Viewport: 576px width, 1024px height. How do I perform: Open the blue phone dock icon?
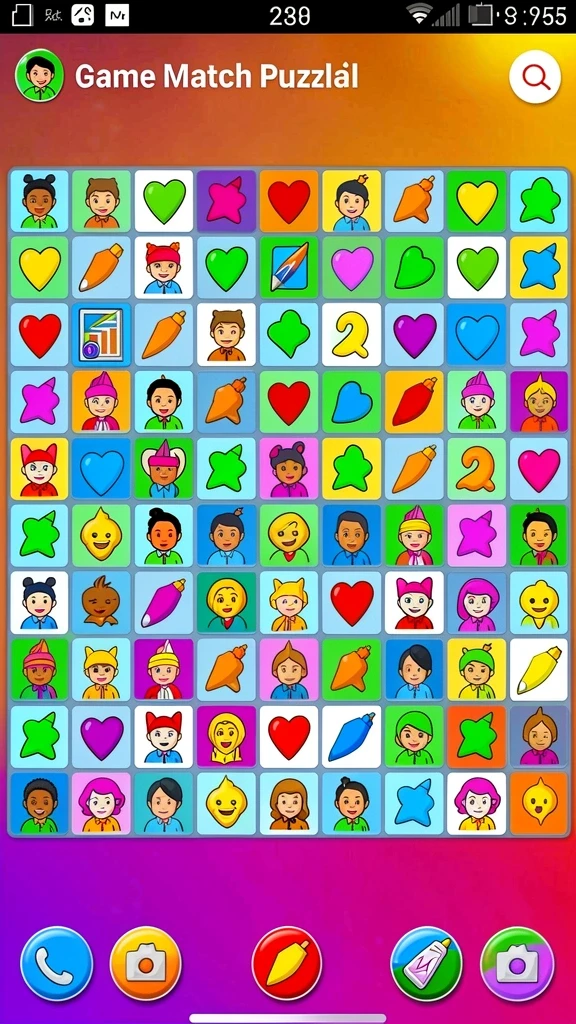pos(56,963)
